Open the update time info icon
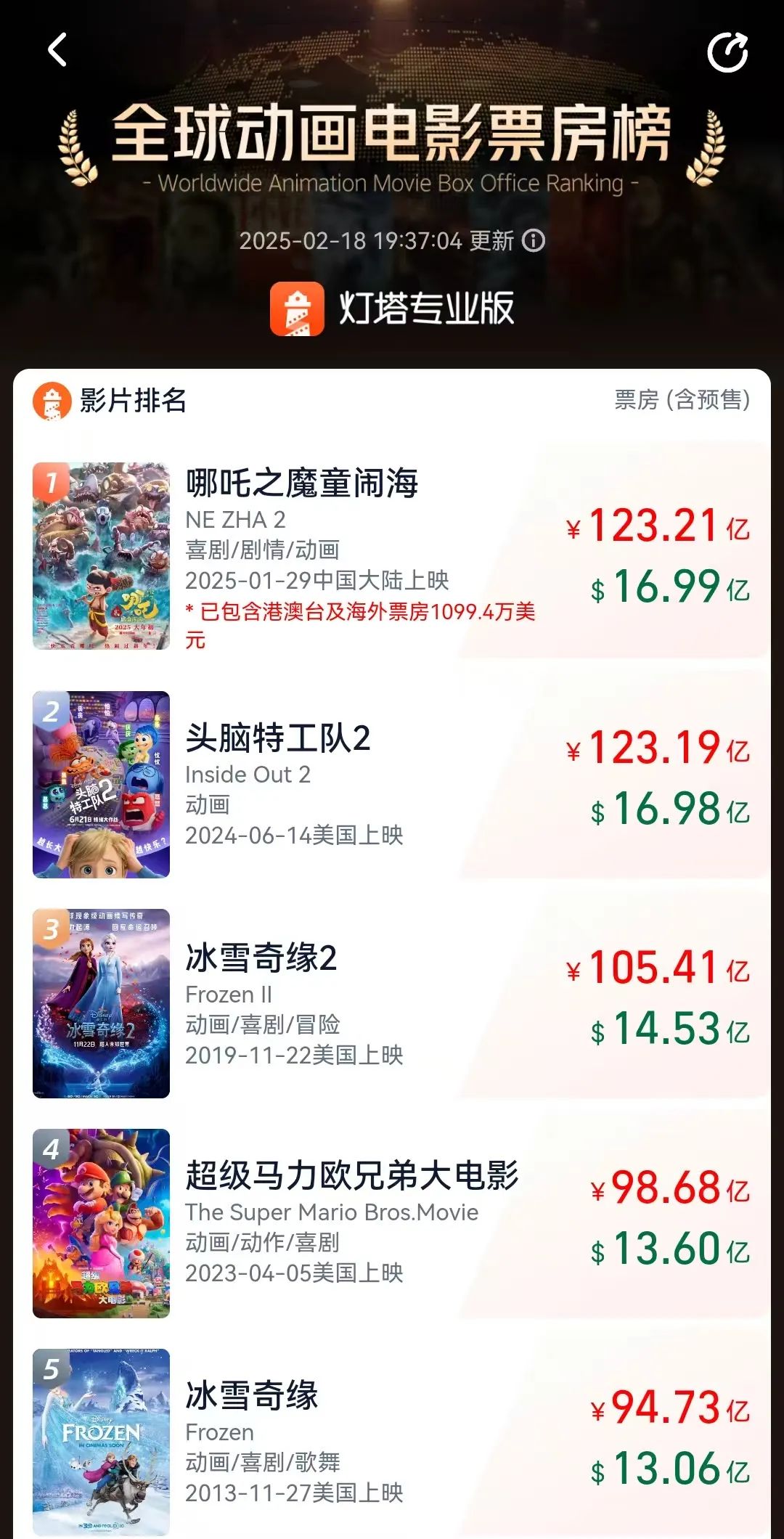The width and height of the screenshot is (784, 1539). coord(534,240)
